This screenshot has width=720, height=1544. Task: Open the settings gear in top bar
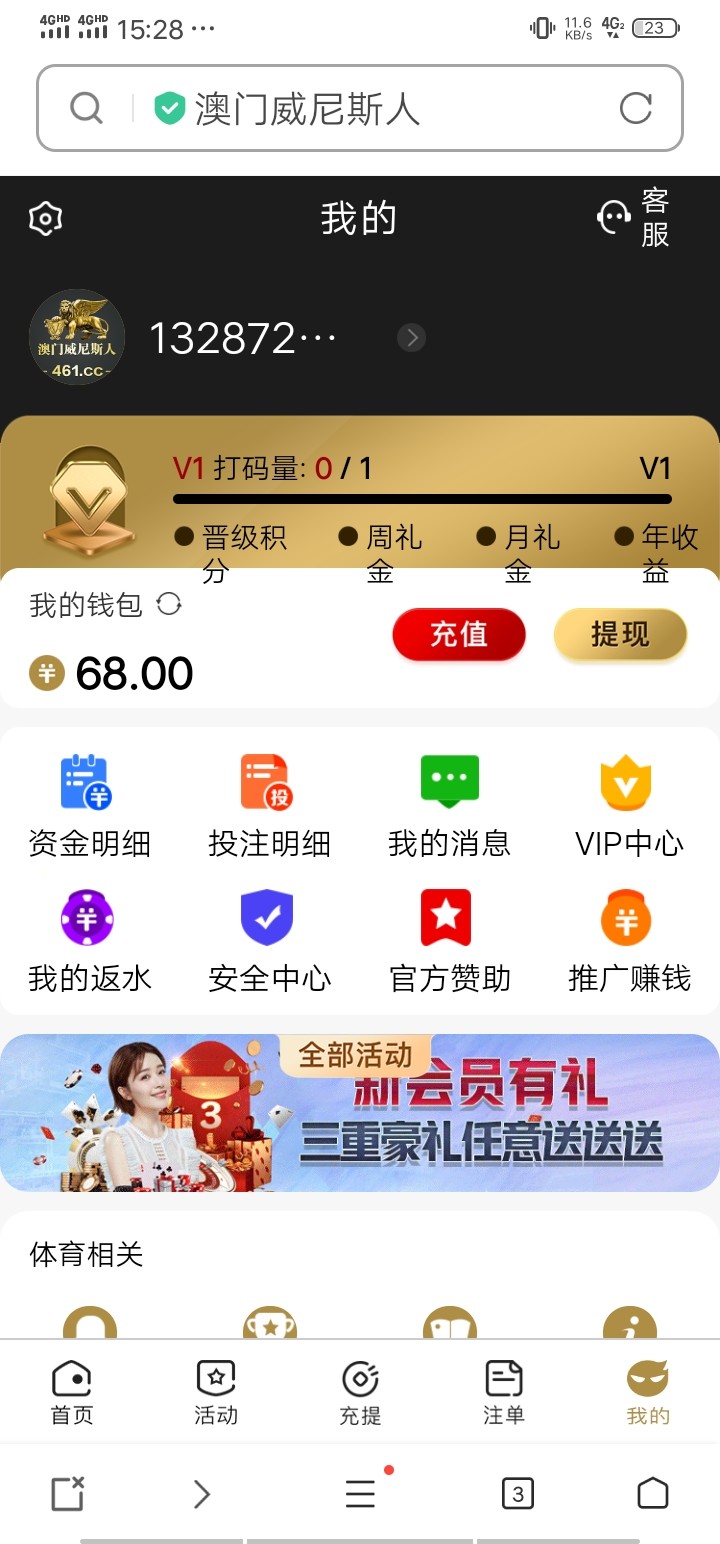click(x=47, y=218)
